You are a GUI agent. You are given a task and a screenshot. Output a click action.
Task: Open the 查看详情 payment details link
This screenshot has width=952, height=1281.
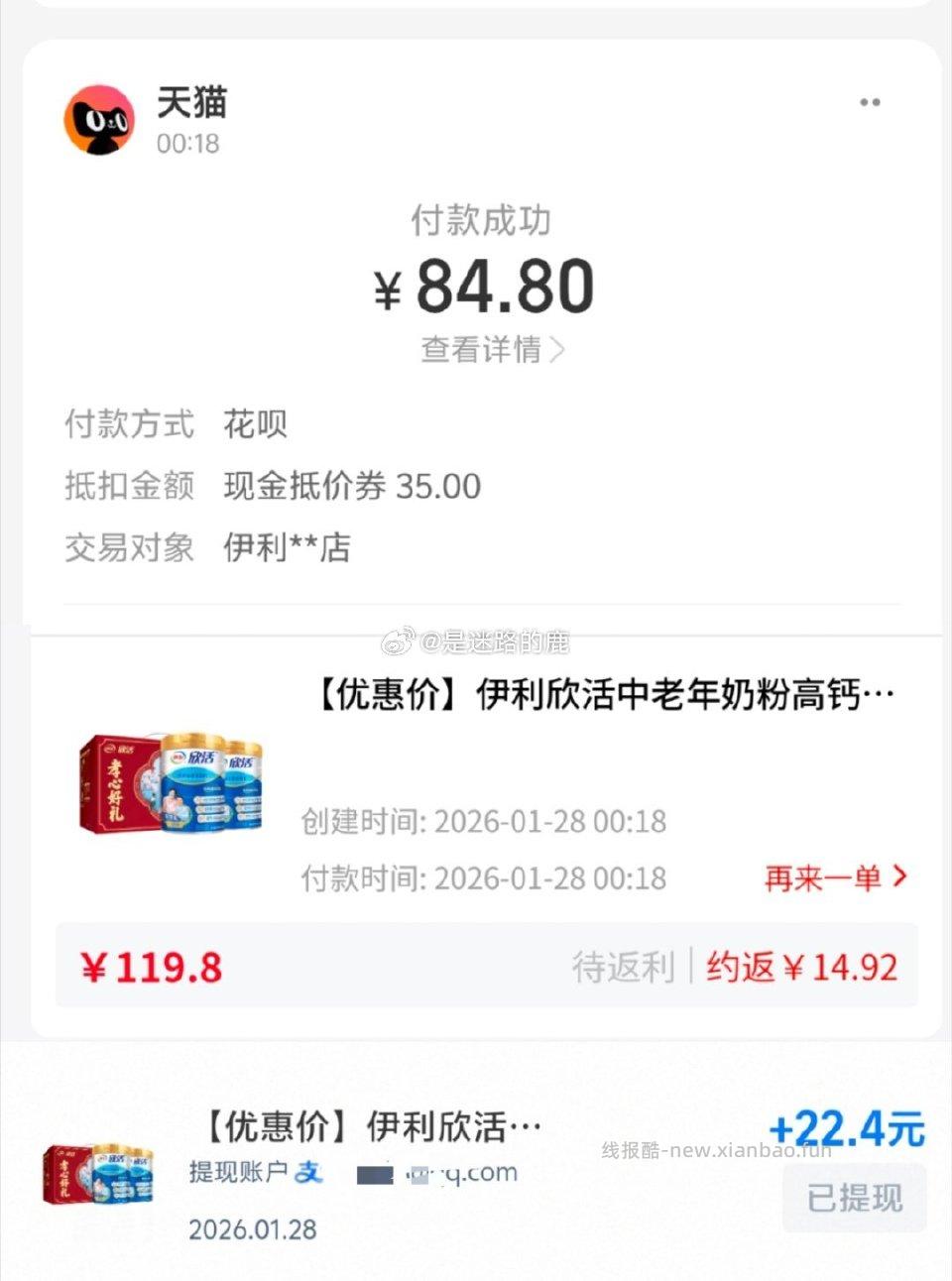click(x=485, y=350)
